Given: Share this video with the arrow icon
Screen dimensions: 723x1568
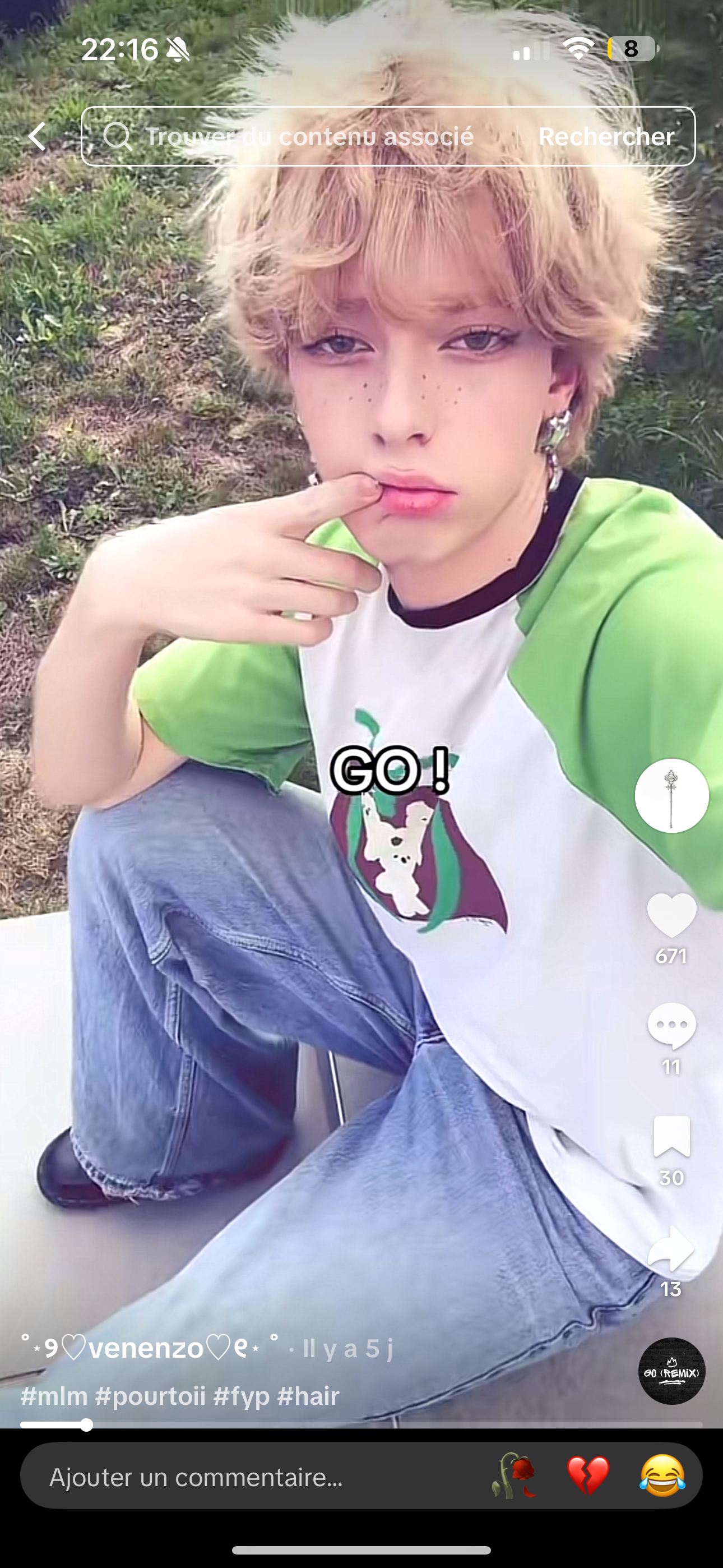Looking at the screenshot, I should [x=671, y=1248].
